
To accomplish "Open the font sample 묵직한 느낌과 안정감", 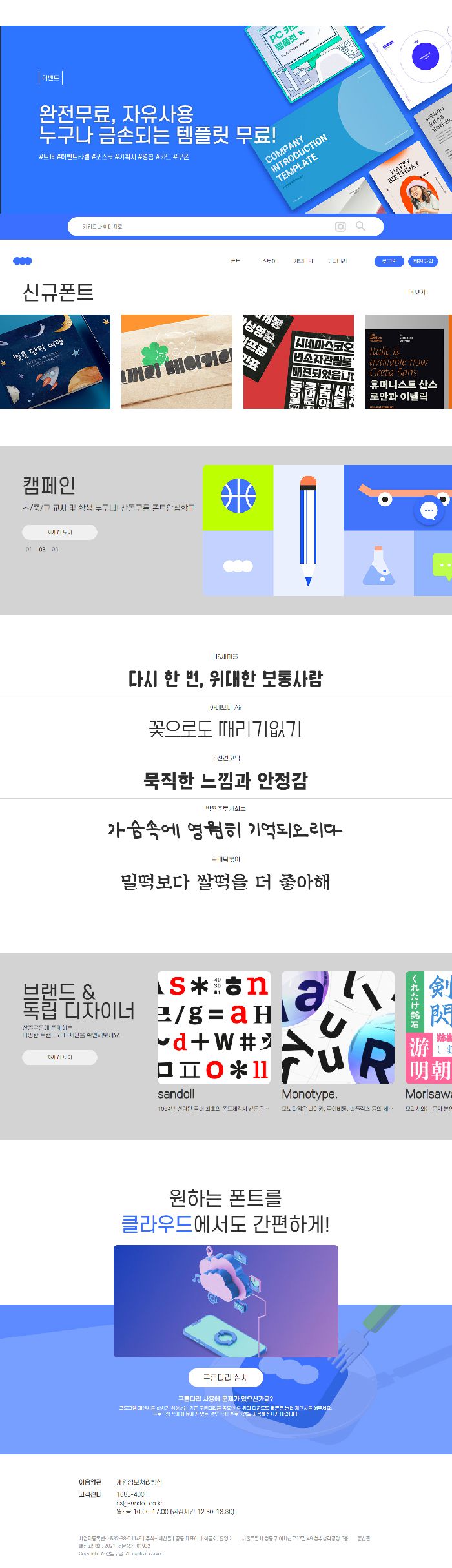I will pos(225,781).
